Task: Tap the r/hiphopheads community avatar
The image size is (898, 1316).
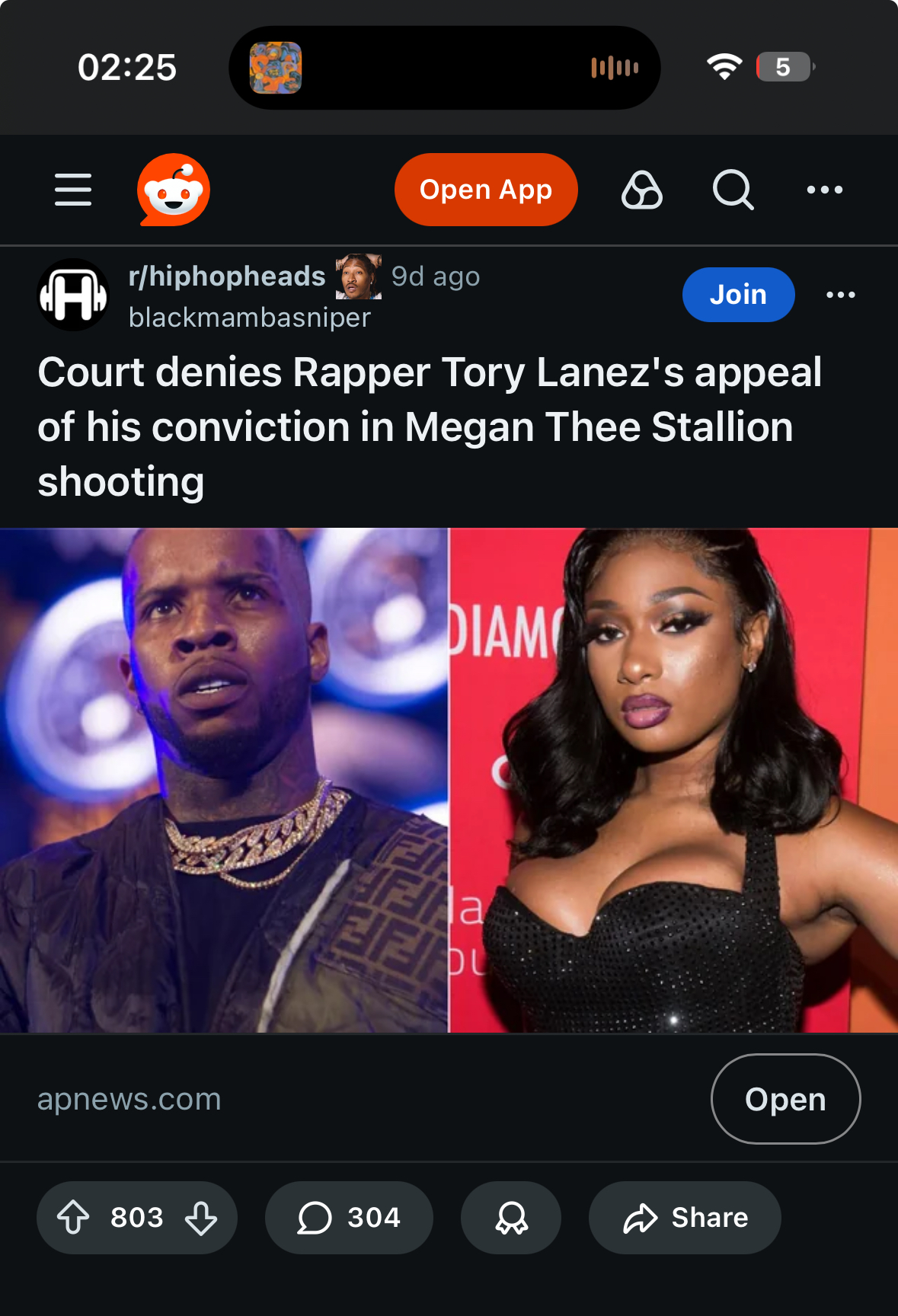Action: click(74, 295)
